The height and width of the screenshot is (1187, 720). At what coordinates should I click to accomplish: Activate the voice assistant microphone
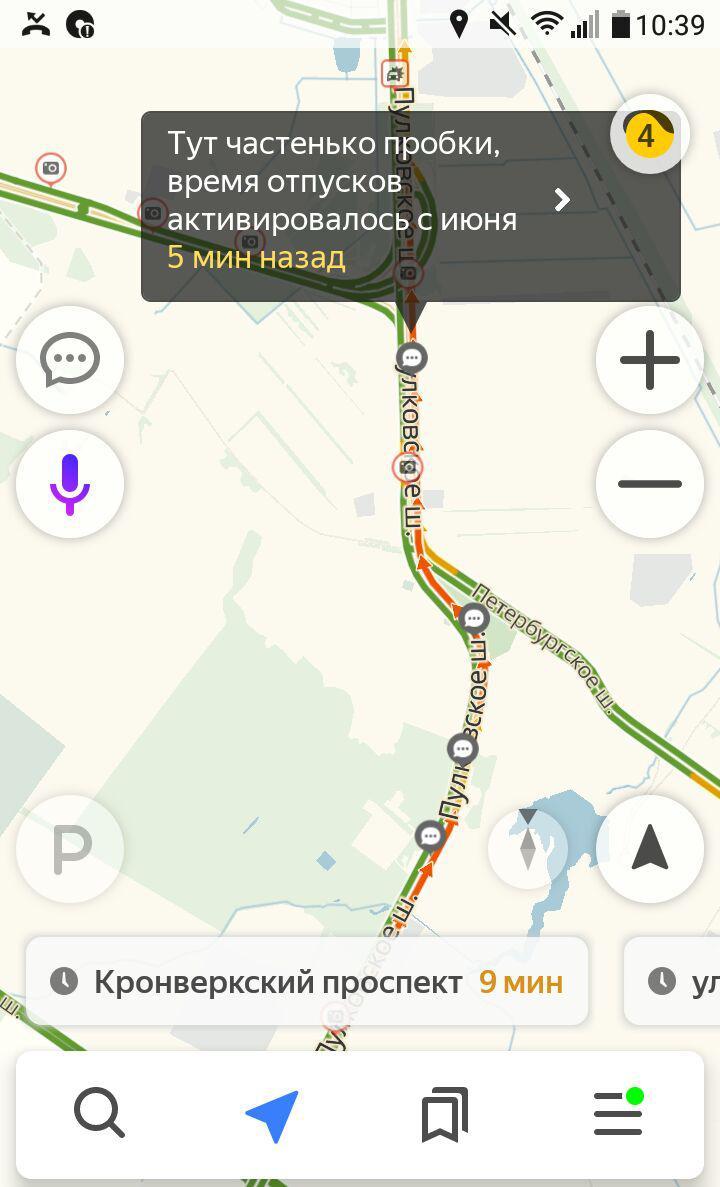(x=70, y=484)
